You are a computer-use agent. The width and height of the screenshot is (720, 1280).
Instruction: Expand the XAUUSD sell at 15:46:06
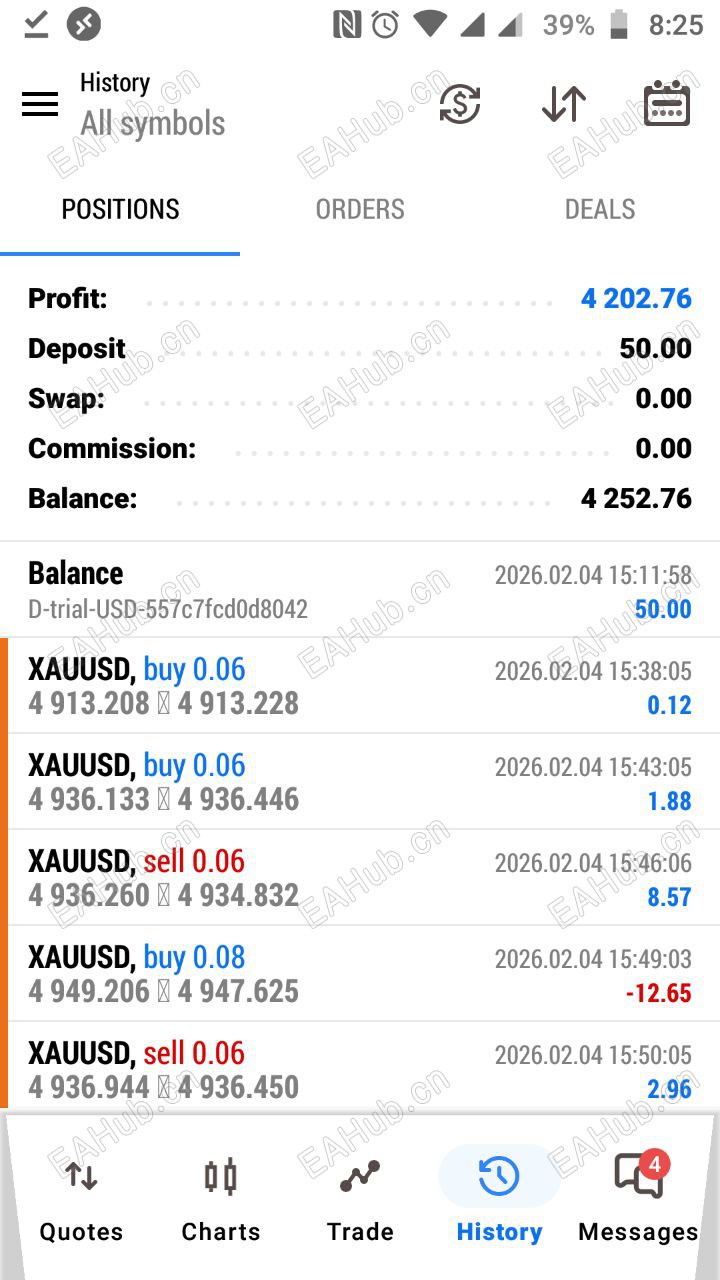[x=360, y=878]
